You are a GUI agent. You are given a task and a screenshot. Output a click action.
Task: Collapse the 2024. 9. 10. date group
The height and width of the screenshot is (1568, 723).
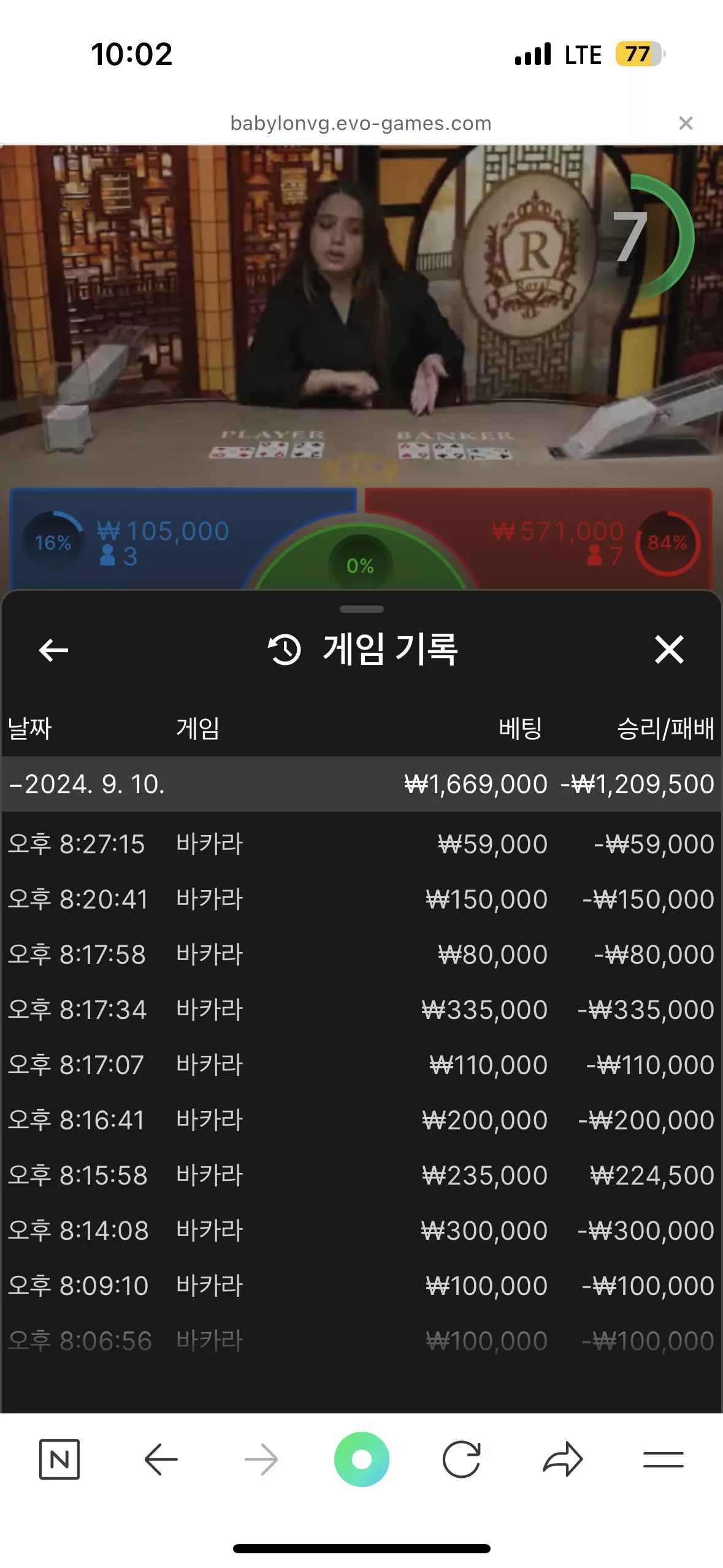click(x=362, y=784)
